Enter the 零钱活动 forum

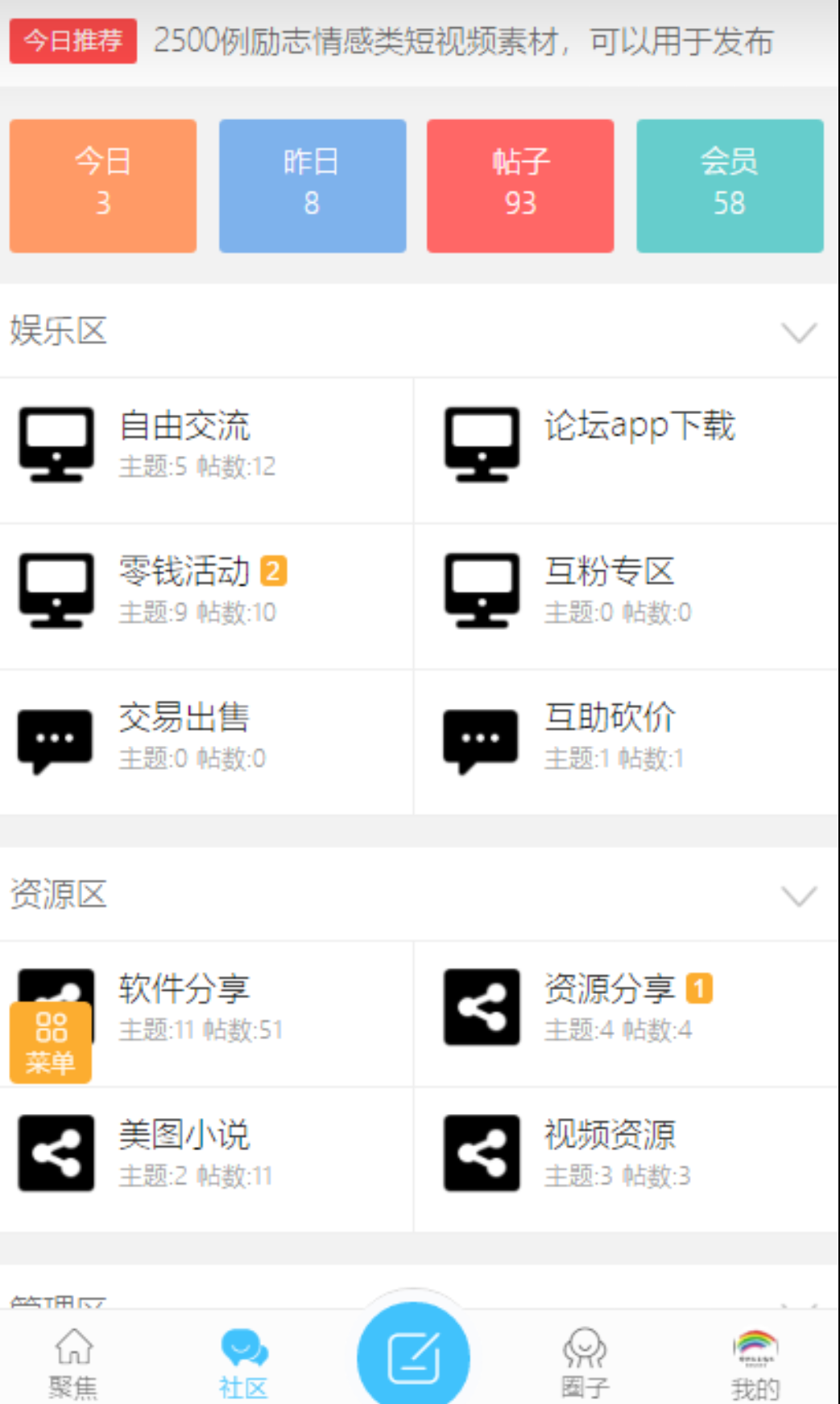click(206, 596)
